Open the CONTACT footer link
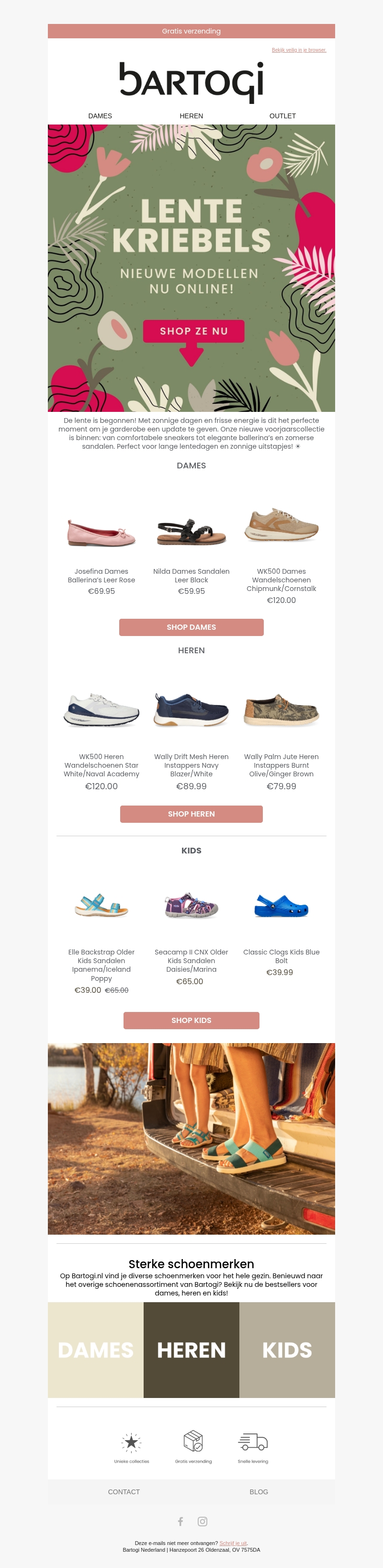Image resolution: width=383 pixels, height=1568 pixels. 124,1492
